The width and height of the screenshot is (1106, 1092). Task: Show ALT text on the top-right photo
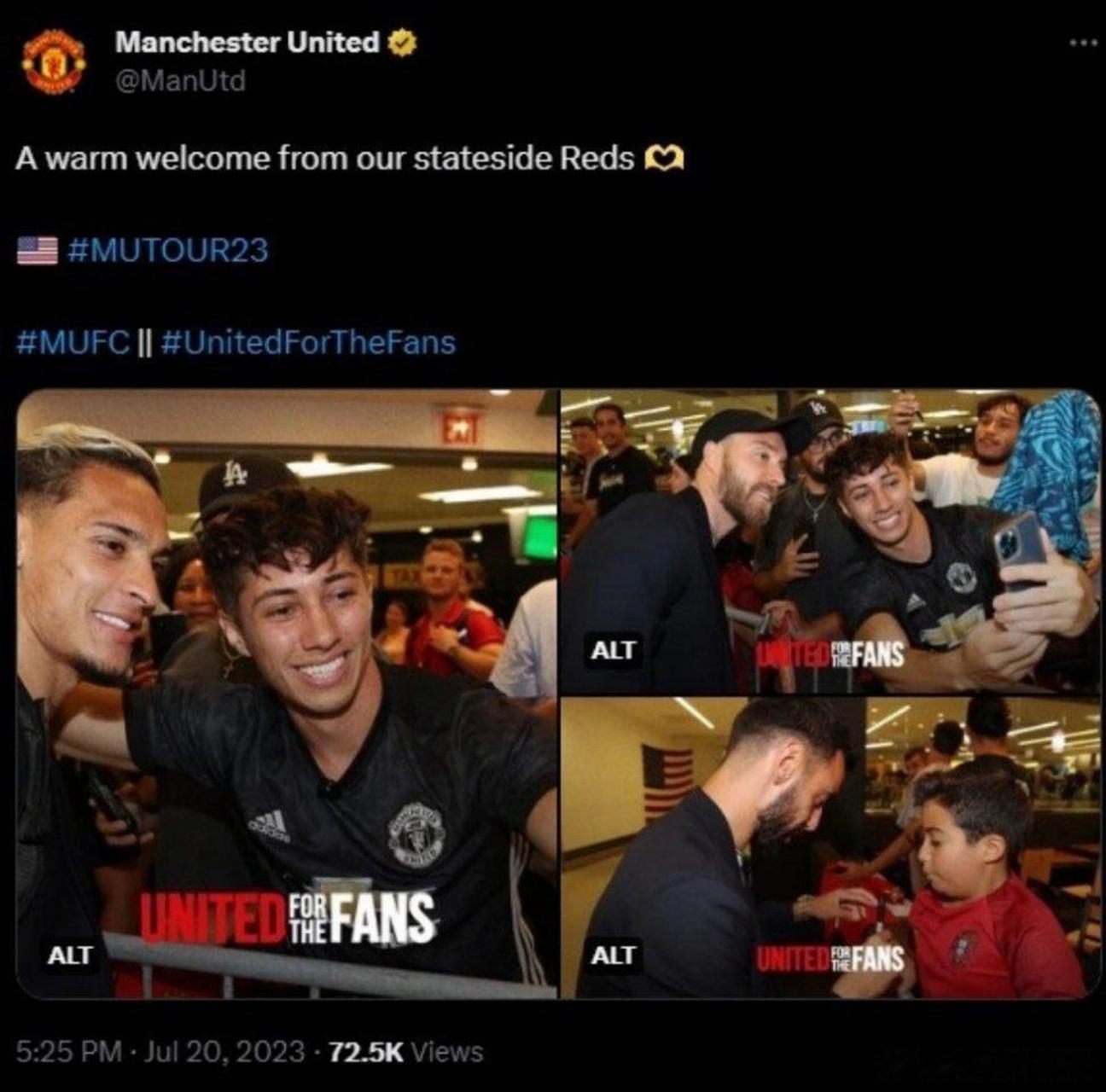pos(613,650)
